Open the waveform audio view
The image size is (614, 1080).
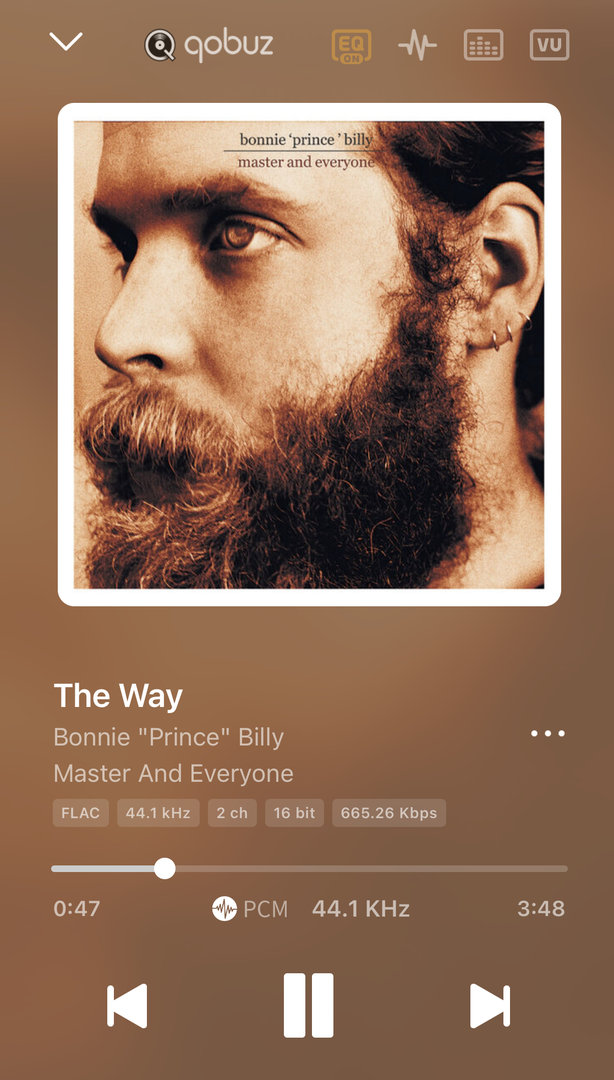[417, 45]
